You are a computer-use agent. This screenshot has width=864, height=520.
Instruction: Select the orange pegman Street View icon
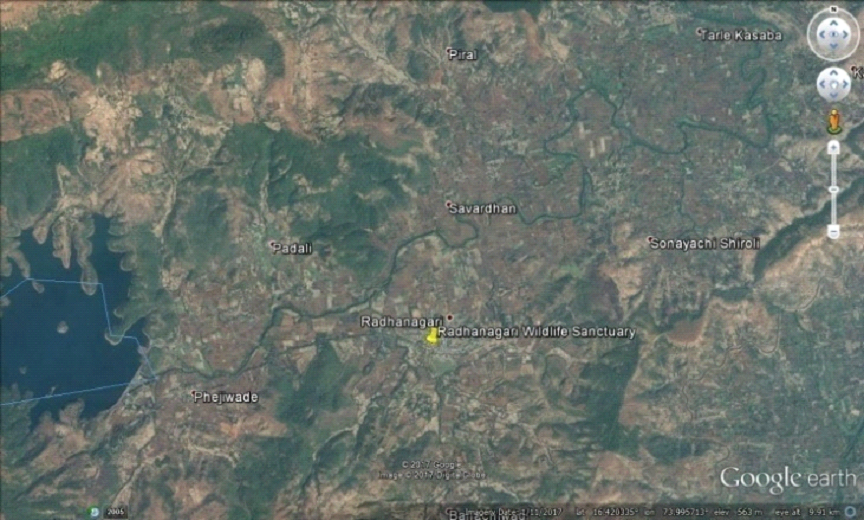833,122
